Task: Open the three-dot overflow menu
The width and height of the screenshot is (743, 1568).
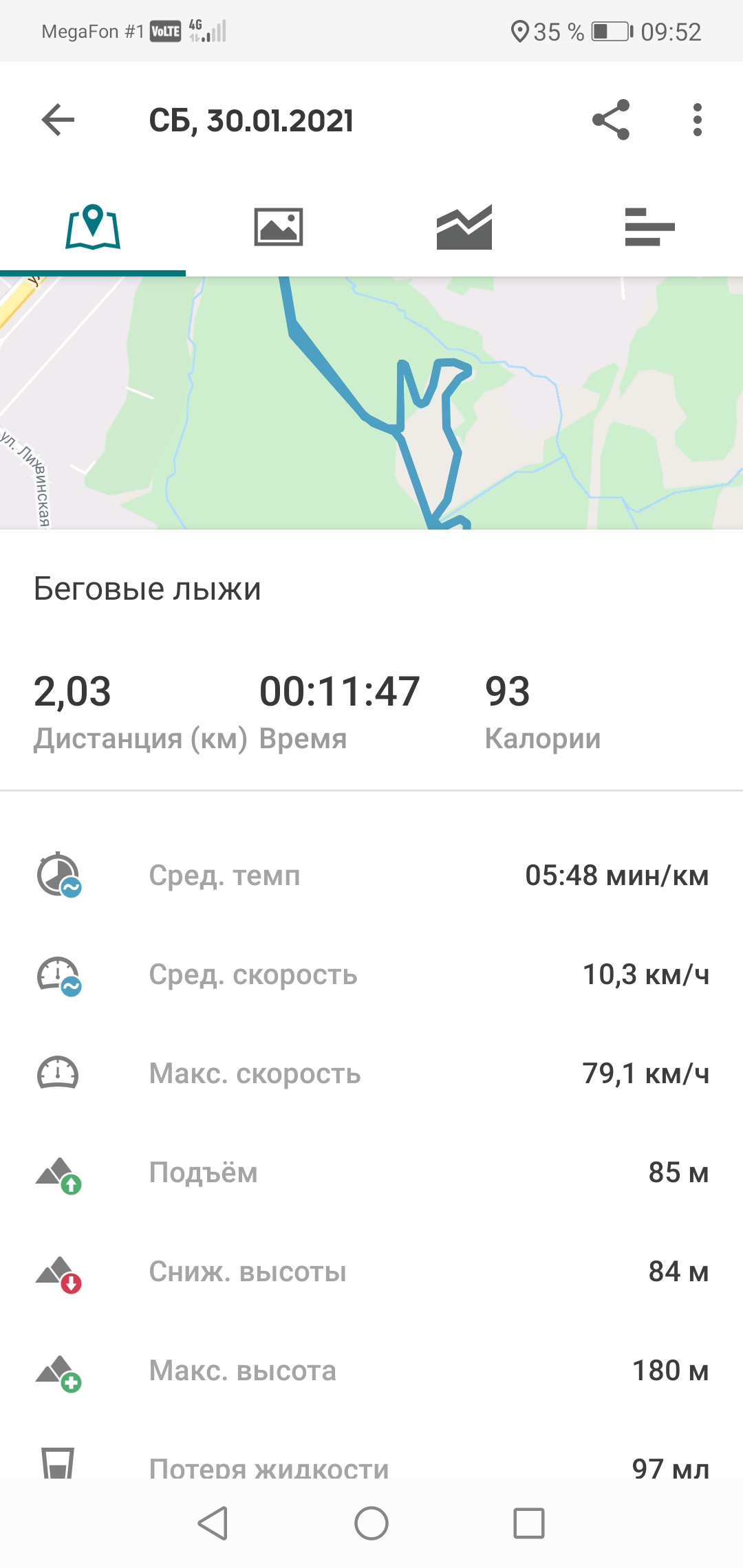Action: 697,120
